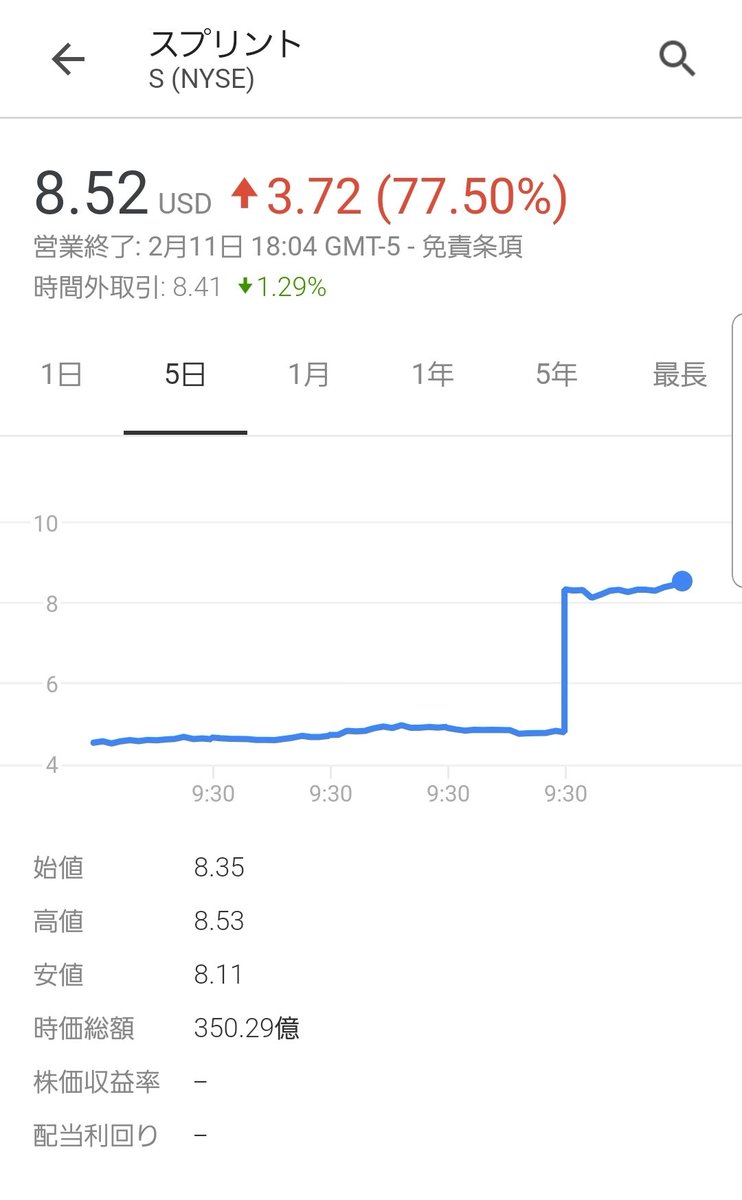Open the search magnifier icon

click(677, 60)
